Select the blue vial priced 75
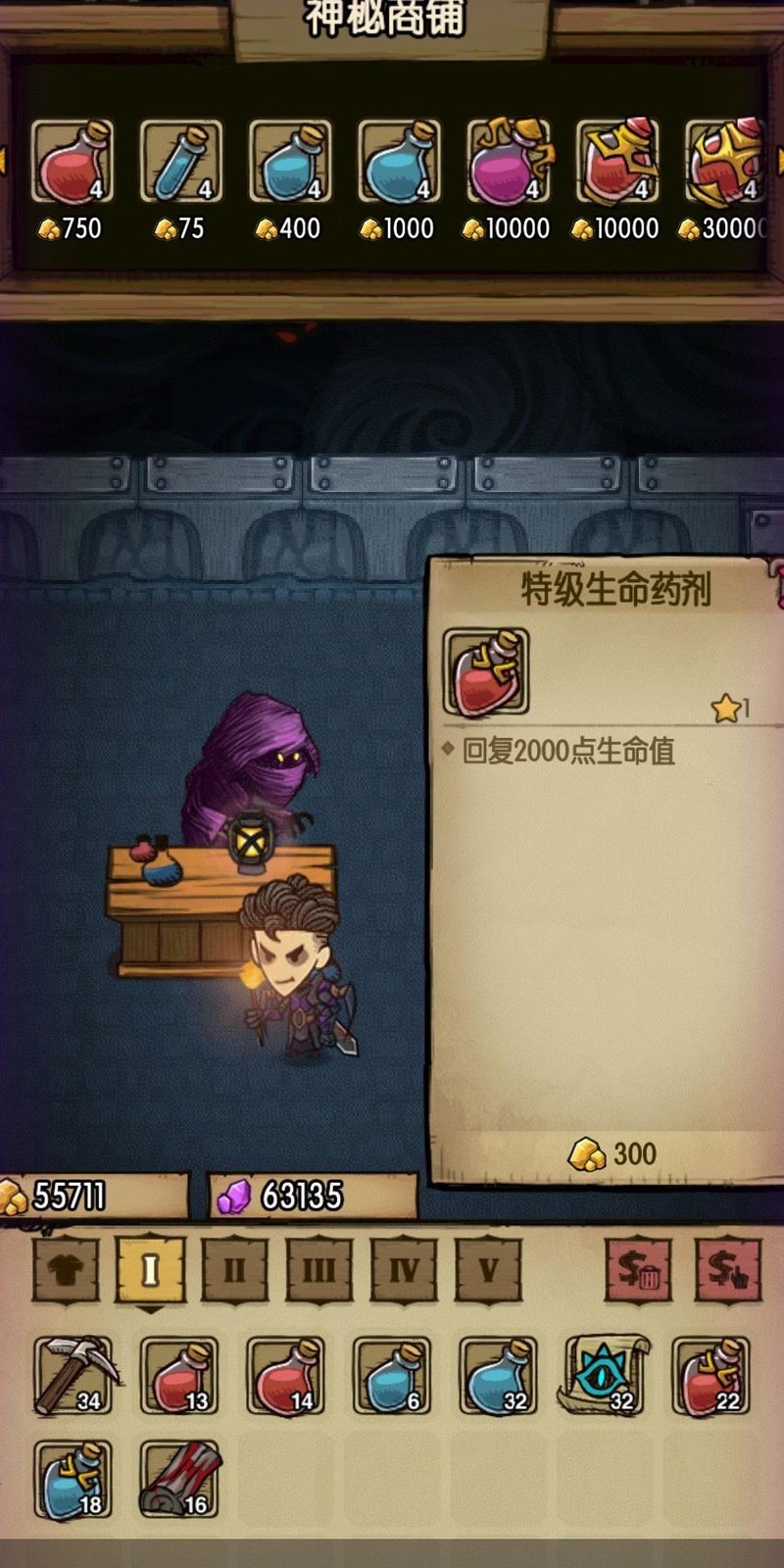Viewport: 784px width, 1568px height. (x=180, y=163)
